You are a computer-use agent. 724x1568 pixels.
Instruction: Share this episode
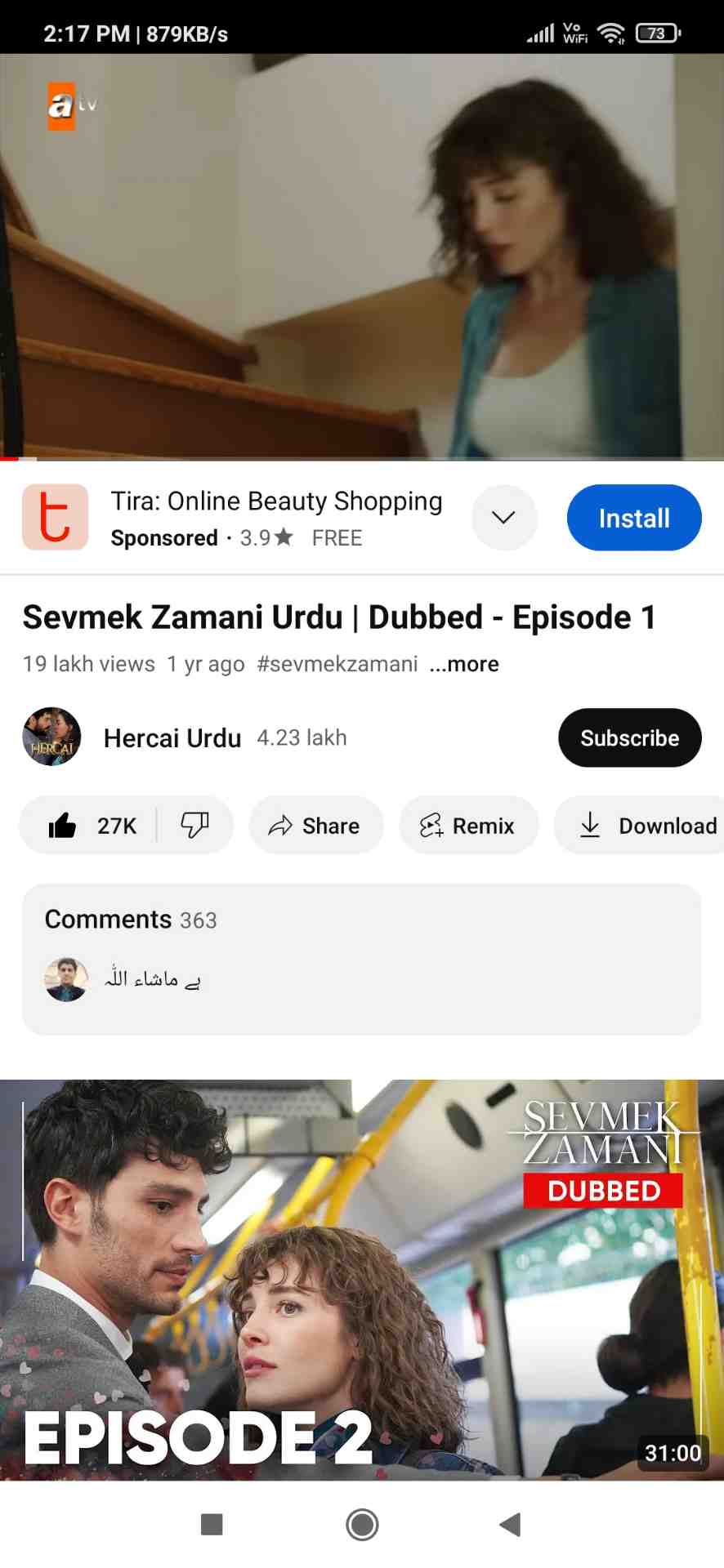(315, 826)
